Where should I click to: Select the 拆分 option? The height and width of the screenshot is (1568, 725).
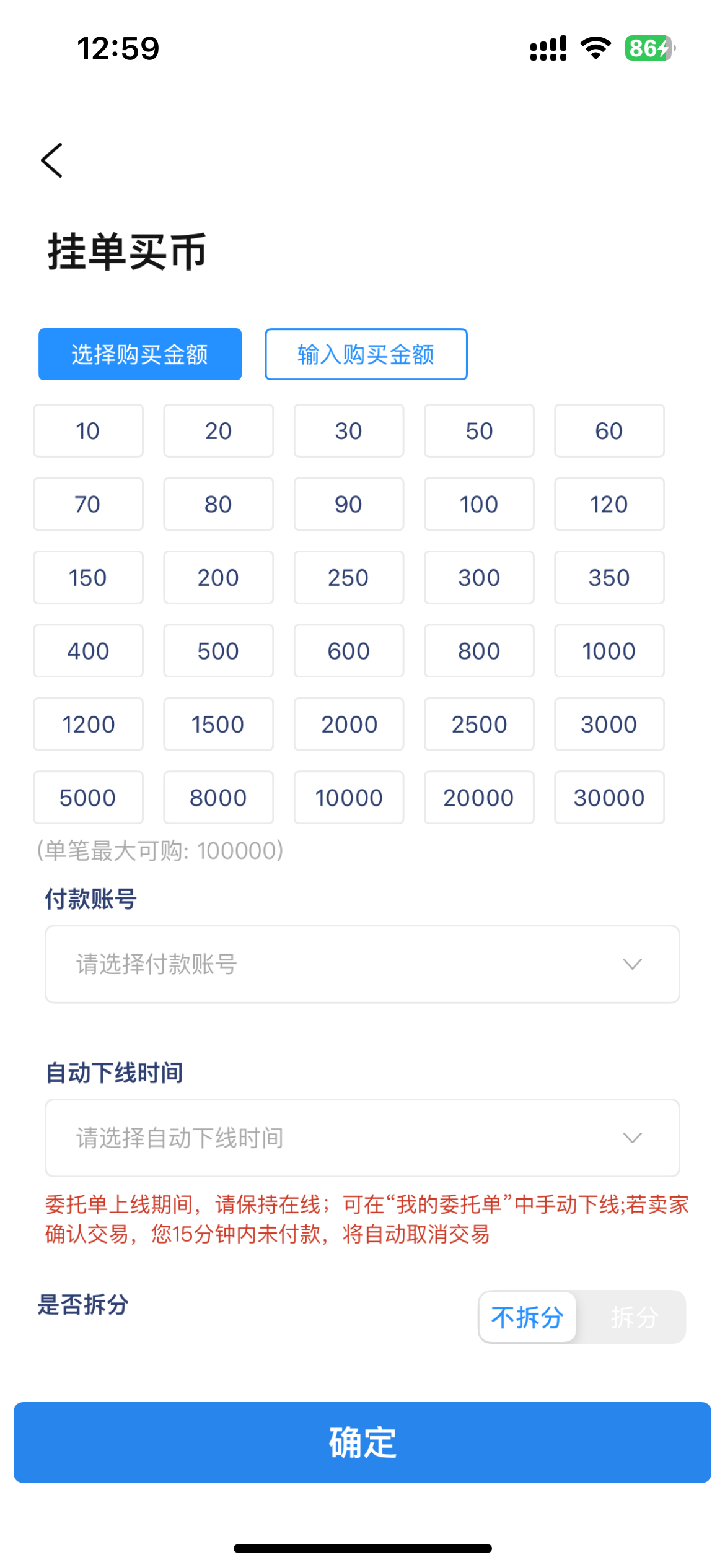(633, 1317)
